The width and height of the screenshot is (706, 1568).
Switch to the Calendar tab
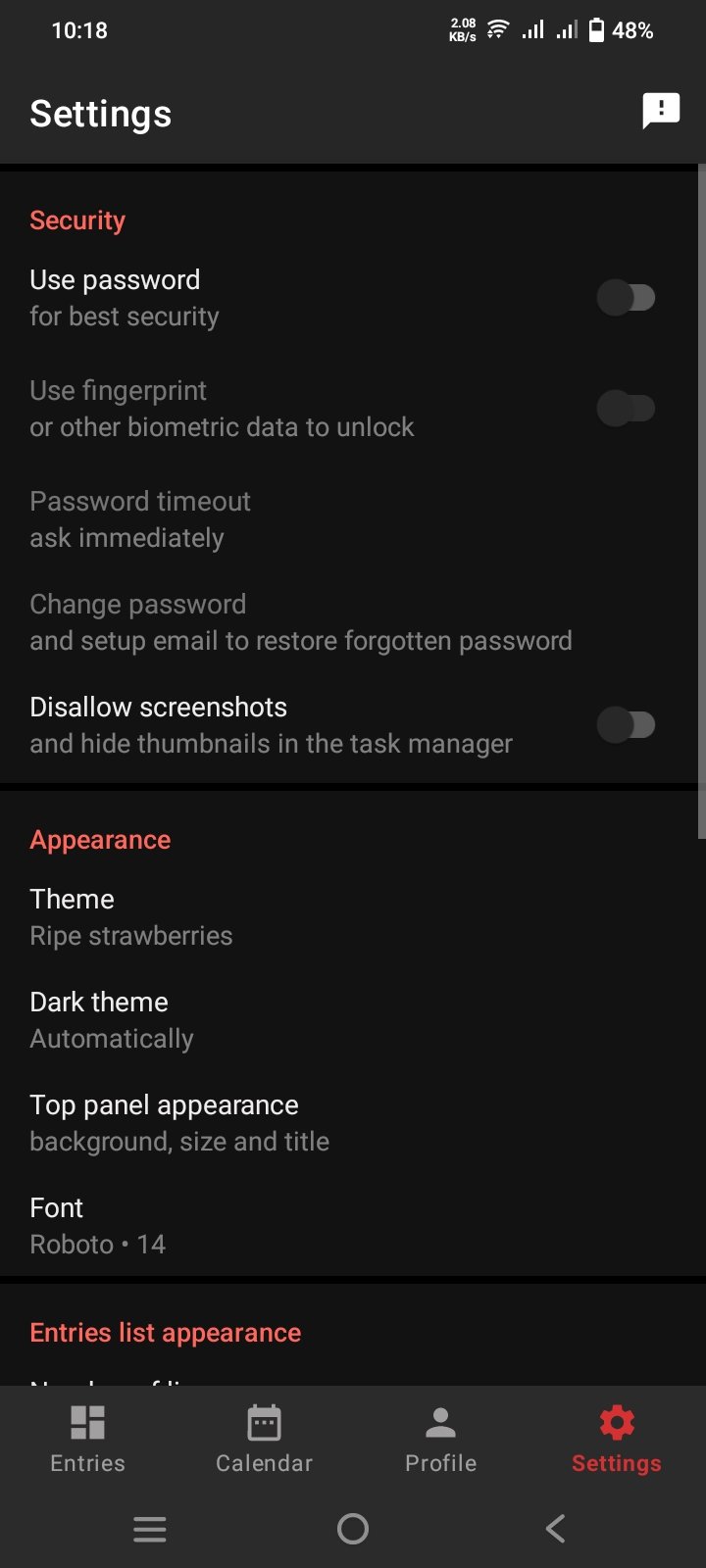264,1439
